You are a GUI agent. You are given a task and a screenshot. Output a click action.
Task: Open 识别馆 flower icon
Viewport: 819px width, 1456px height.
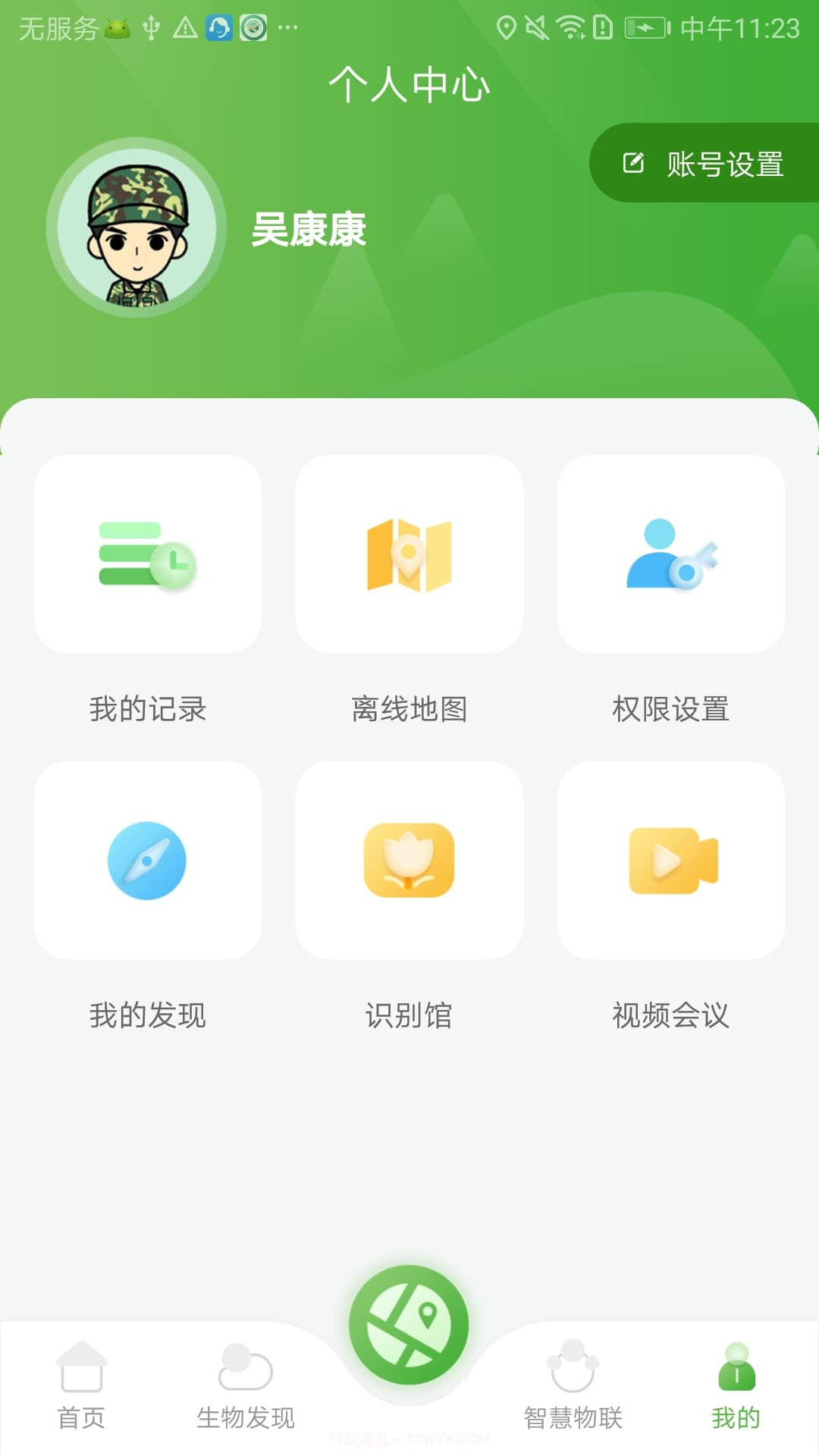coord(409,861)
